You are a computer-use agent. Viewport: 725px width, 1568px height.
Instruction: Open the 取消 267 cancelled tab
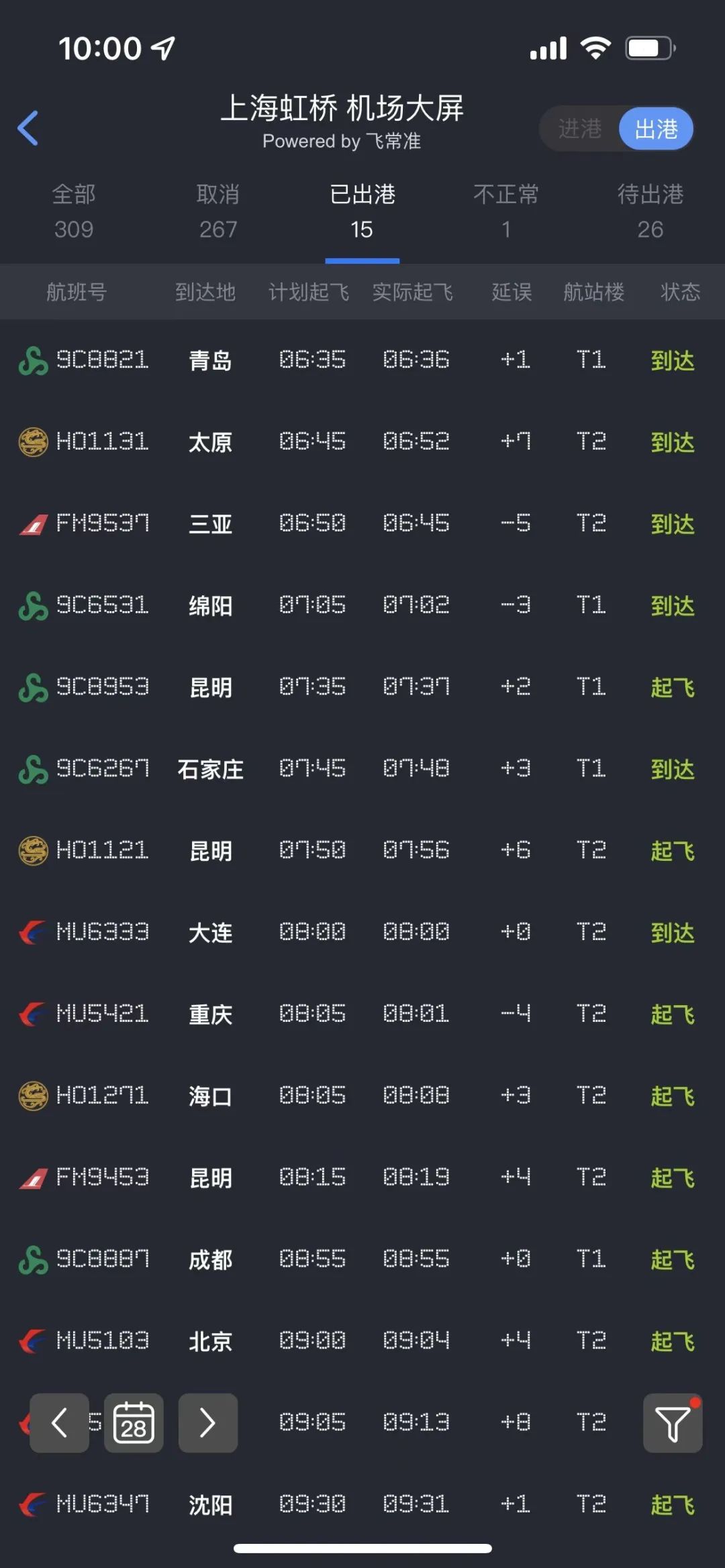pos(218,211)
